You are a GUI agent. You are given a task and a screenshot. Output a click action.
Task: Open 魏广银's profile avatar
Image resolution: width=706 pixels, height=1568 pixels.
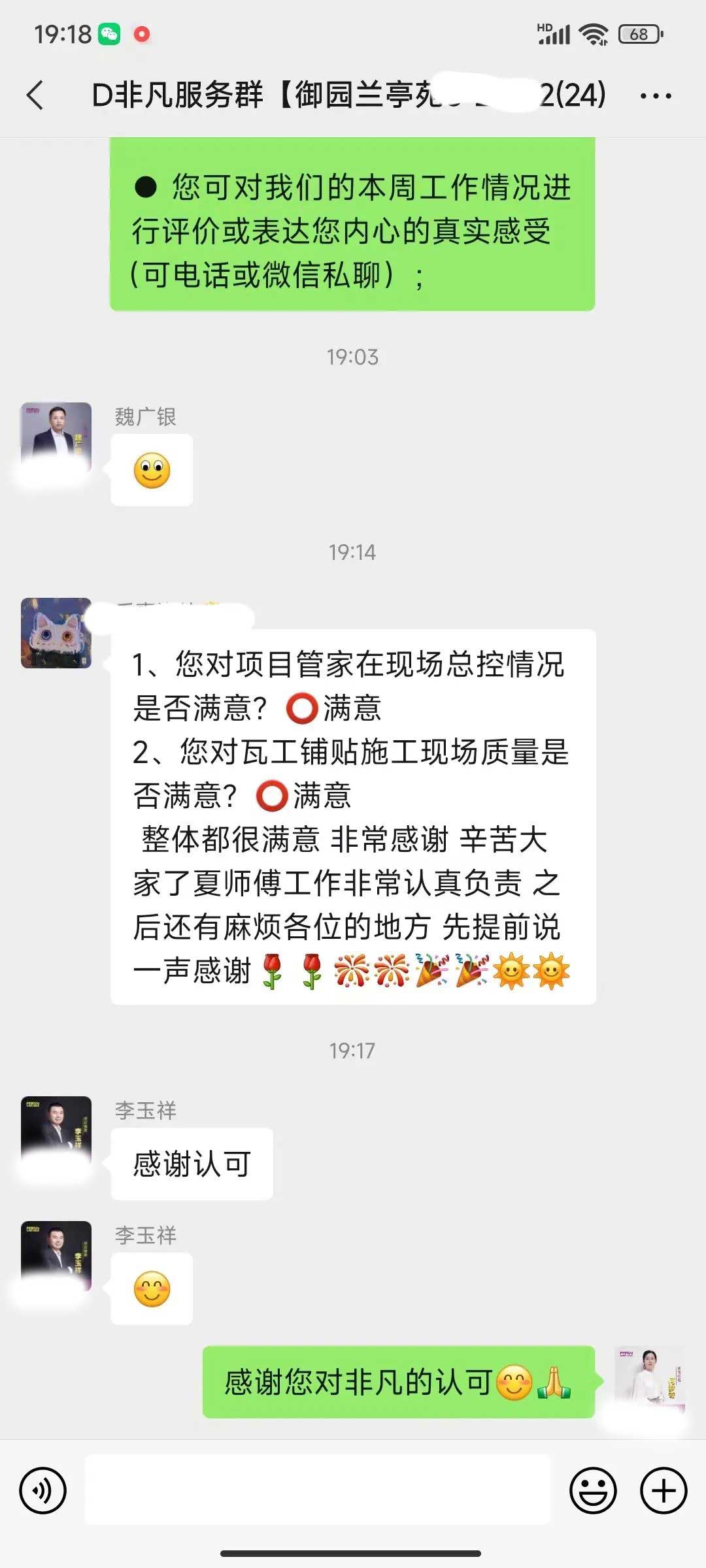56,436
